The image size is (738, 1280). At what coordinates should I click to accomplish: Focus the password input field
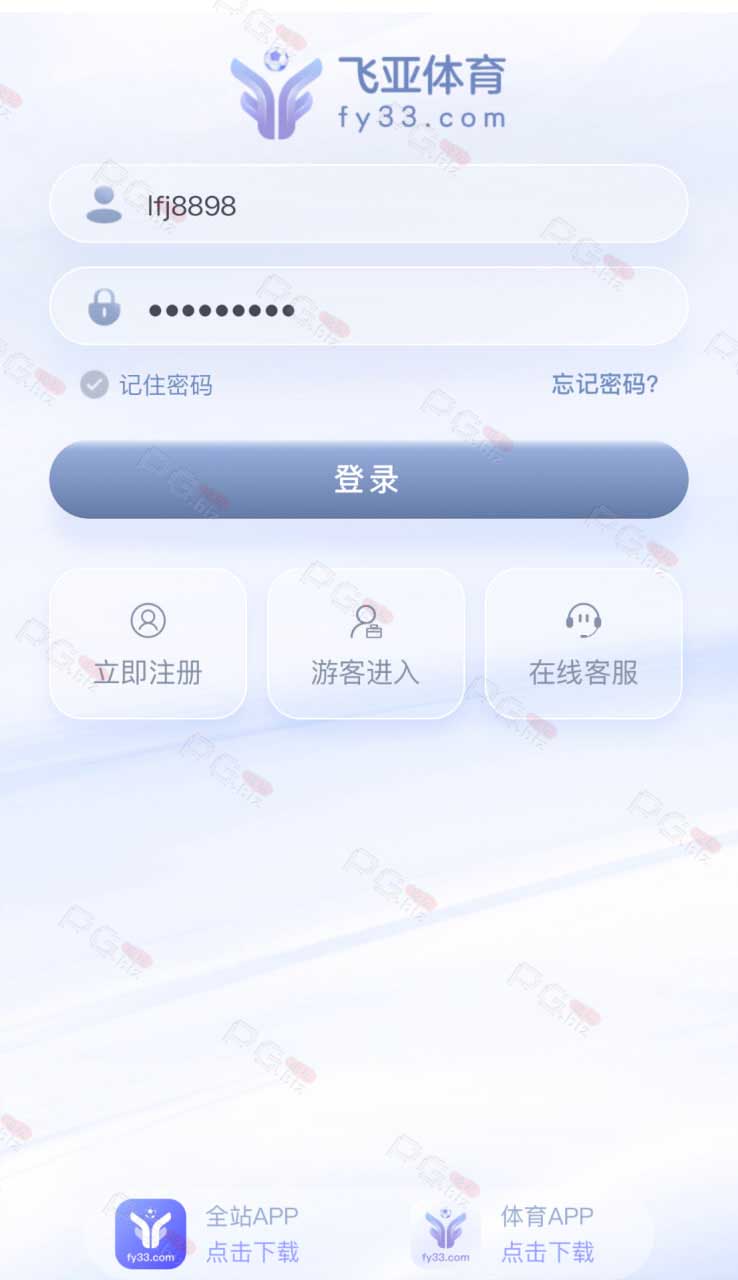pyautogui.click(x=368, y=306)
